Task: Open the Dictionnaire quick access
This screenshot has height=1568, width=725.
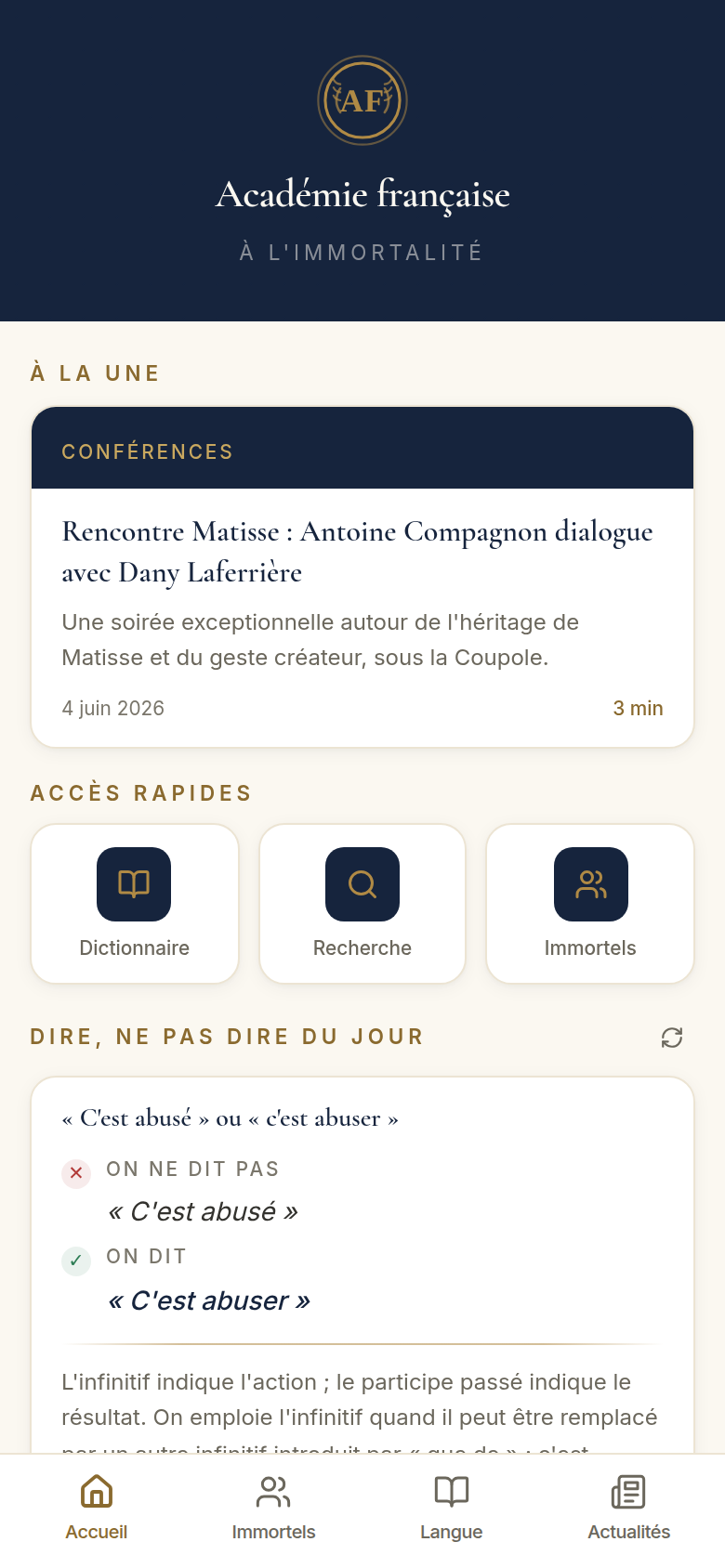Action: [x=135, y=904]
